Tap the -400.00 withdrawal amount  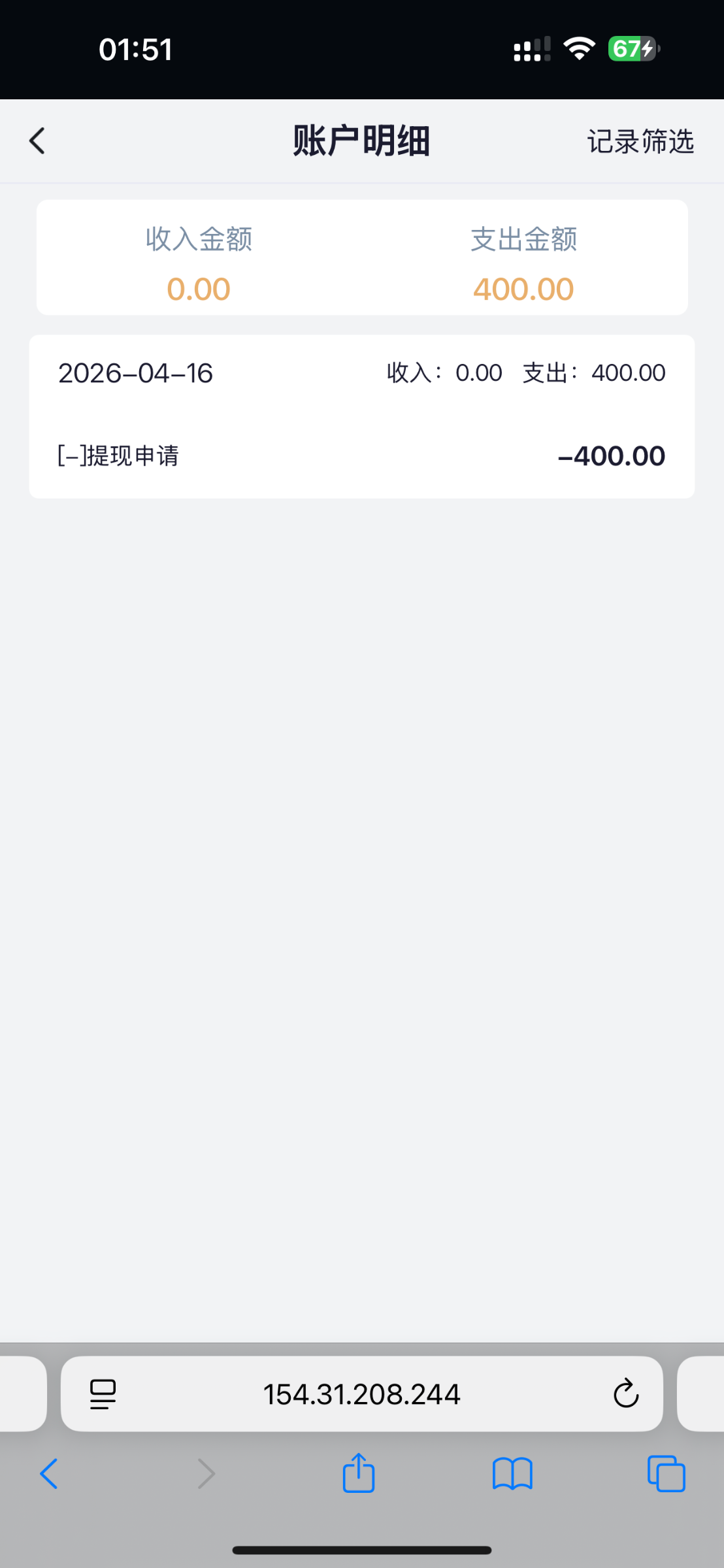click(612, 455)
